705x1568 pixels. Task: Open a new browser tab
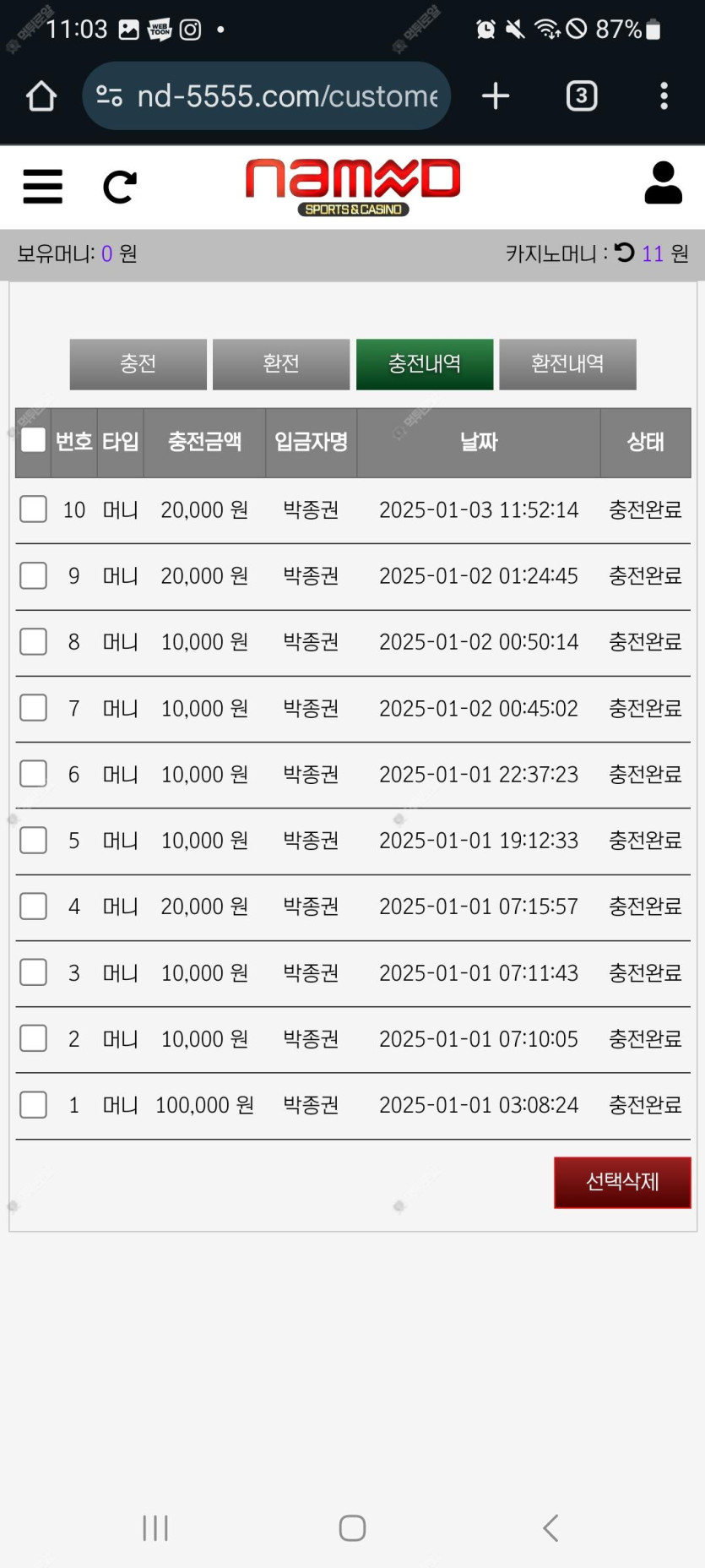point(496,96)
